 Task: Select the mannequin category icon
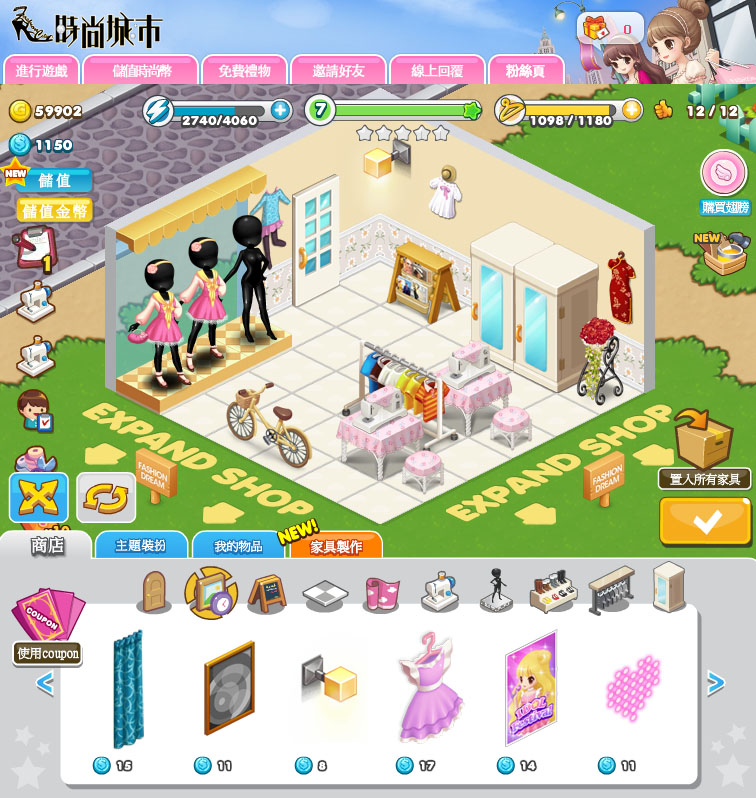tap(495, 591)
